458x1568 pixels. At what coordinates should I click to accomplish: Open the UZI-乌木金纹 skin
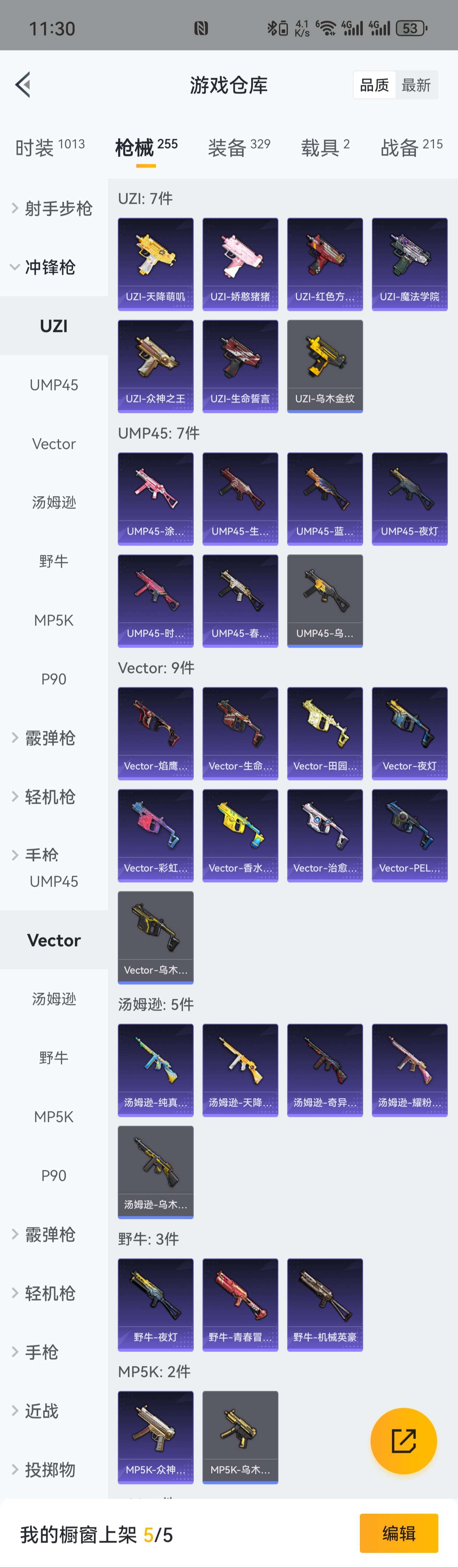pyautogui.click(x=325, y=366)
